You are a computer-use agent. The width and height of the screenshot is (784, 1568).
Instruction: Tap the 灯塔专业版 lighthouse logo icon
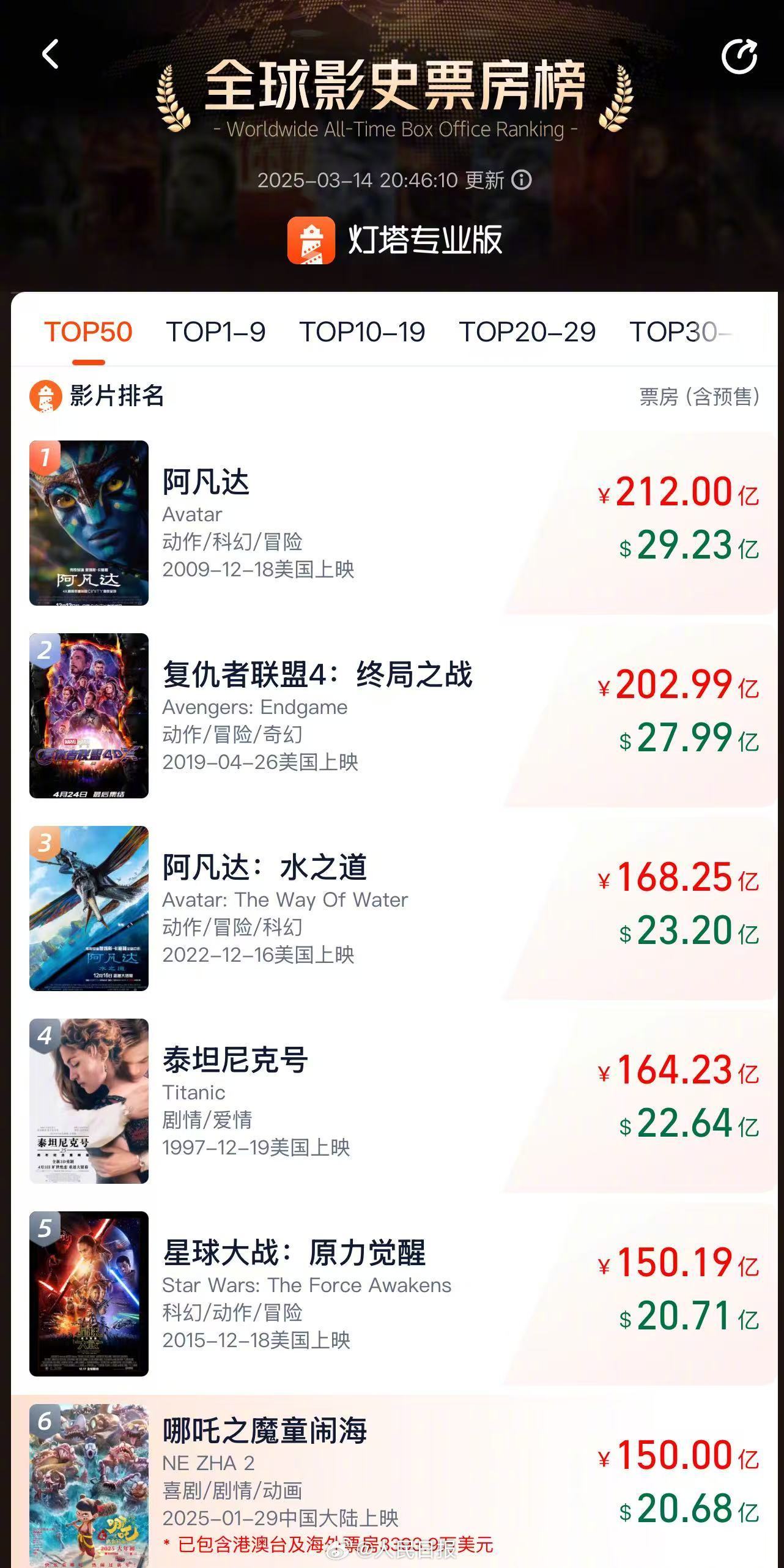pyautogui.click(x=312, y=240)
